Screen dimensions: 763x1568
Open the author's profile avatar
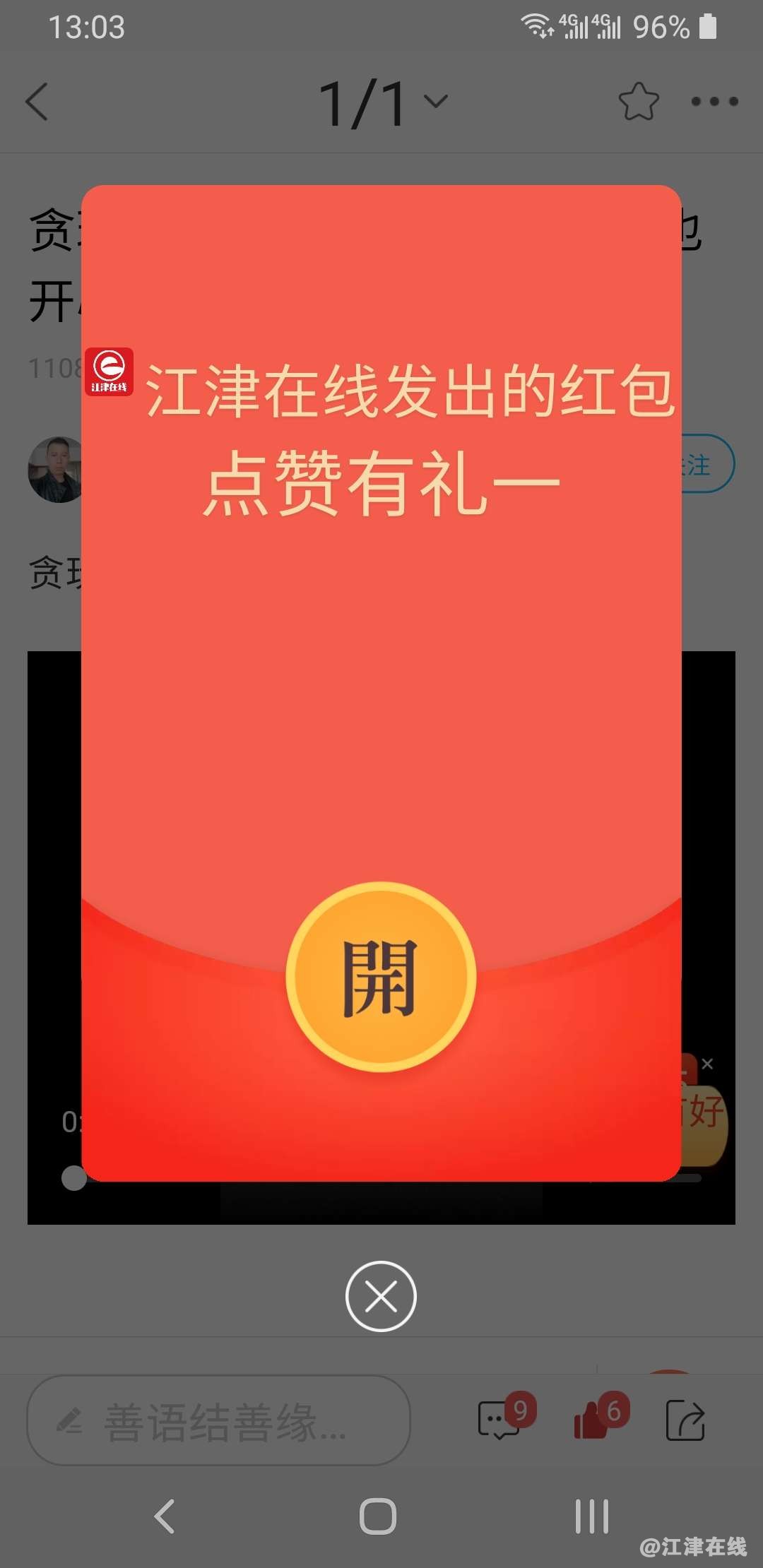pos(57,470)
